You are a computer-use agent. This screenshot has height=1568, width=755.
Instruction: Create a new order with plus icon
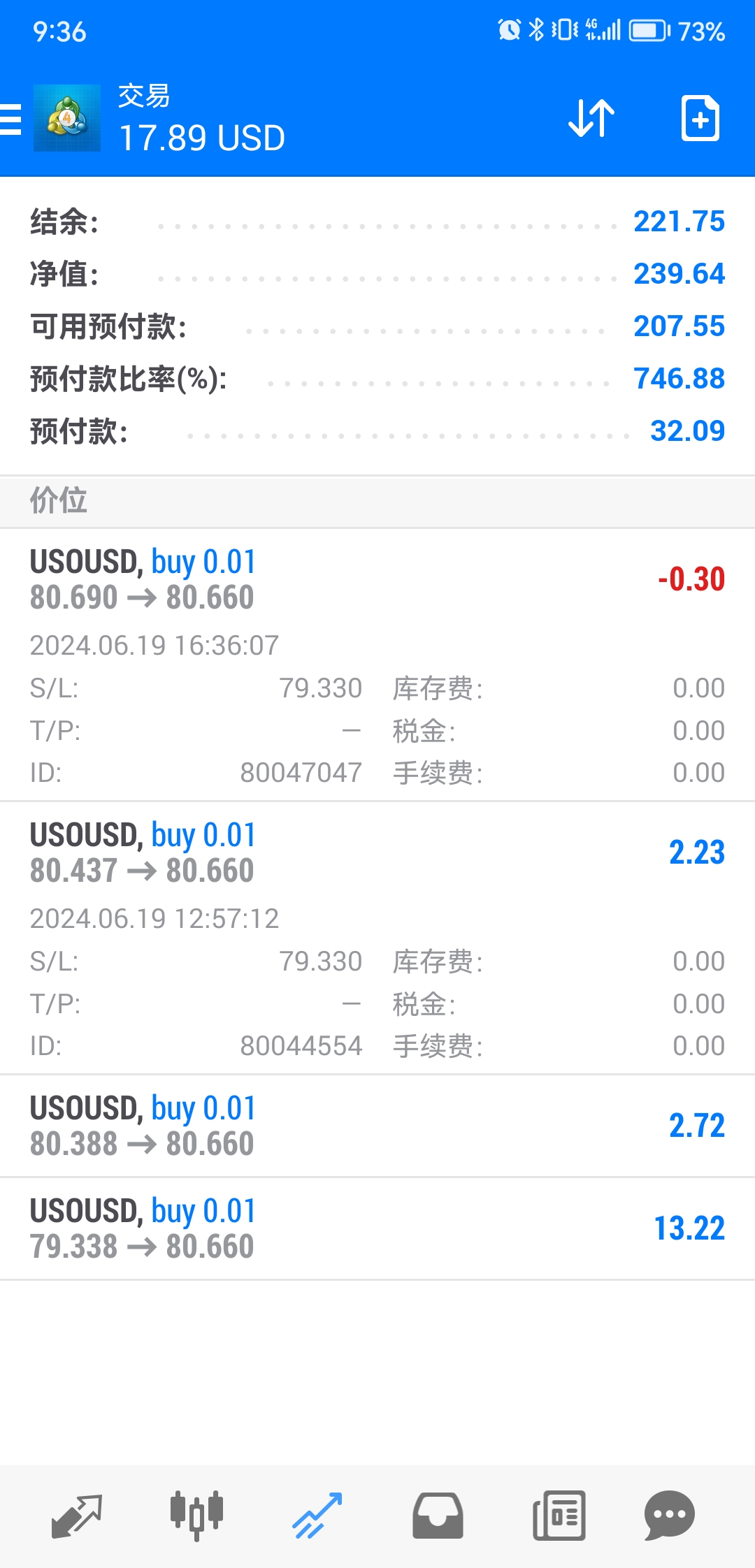tap(700, 118)
